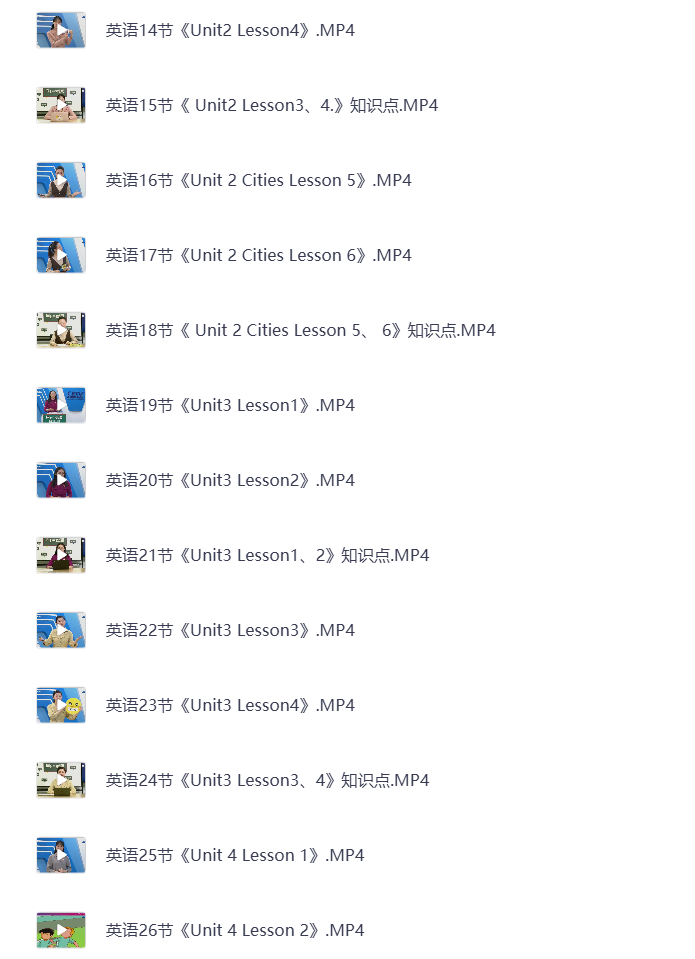Viewport: 695px width, 959px height.
Task: Open video 英语14节 Unit2 Lesson4
Action: [x=230, y=31]
